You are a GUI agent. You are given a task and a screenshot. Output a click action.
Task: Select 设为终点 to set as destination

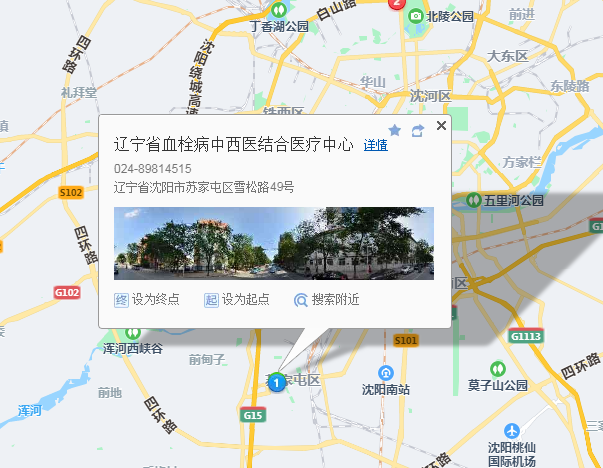click(147, 299)
